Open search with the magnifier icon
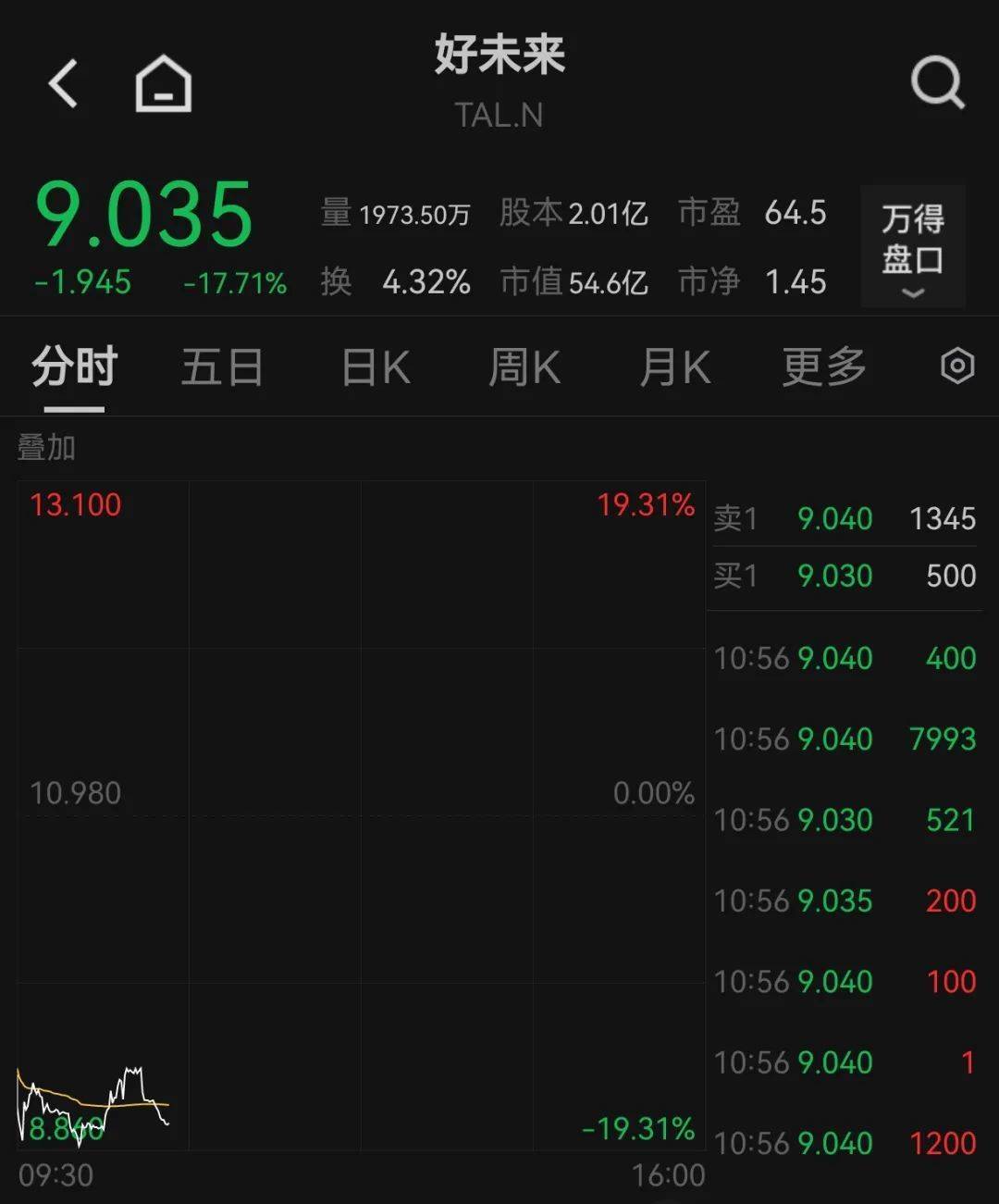The image size is (999, 1204). [938, 81]
